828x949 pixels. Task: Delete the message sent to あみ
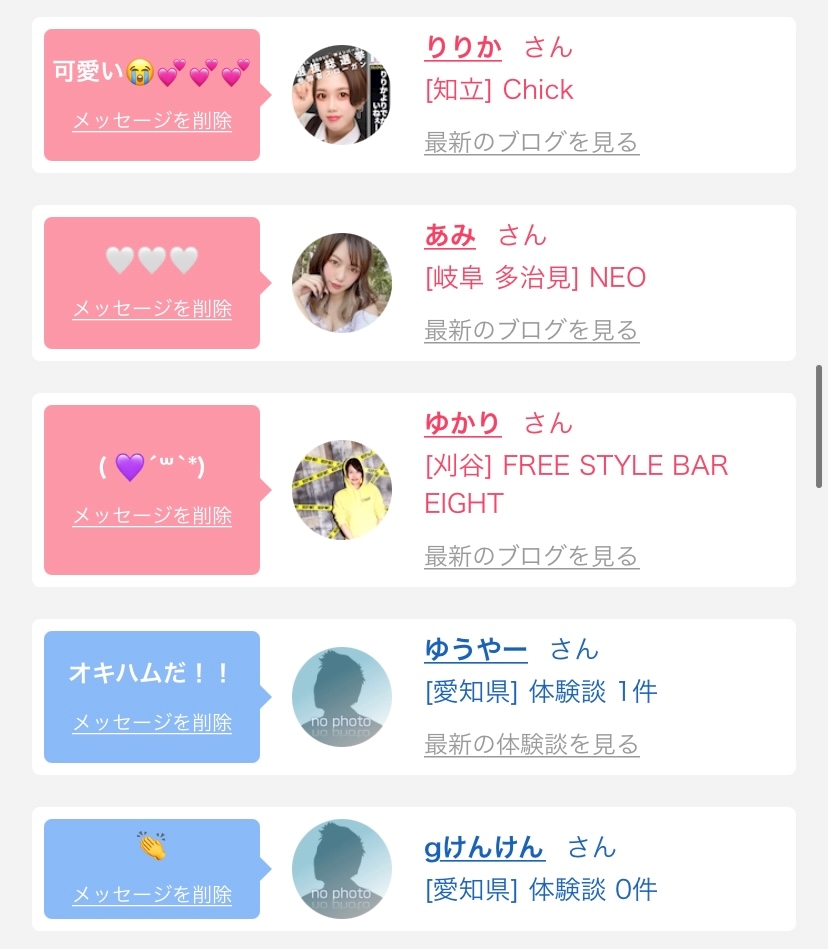click(x=152, y=309)
